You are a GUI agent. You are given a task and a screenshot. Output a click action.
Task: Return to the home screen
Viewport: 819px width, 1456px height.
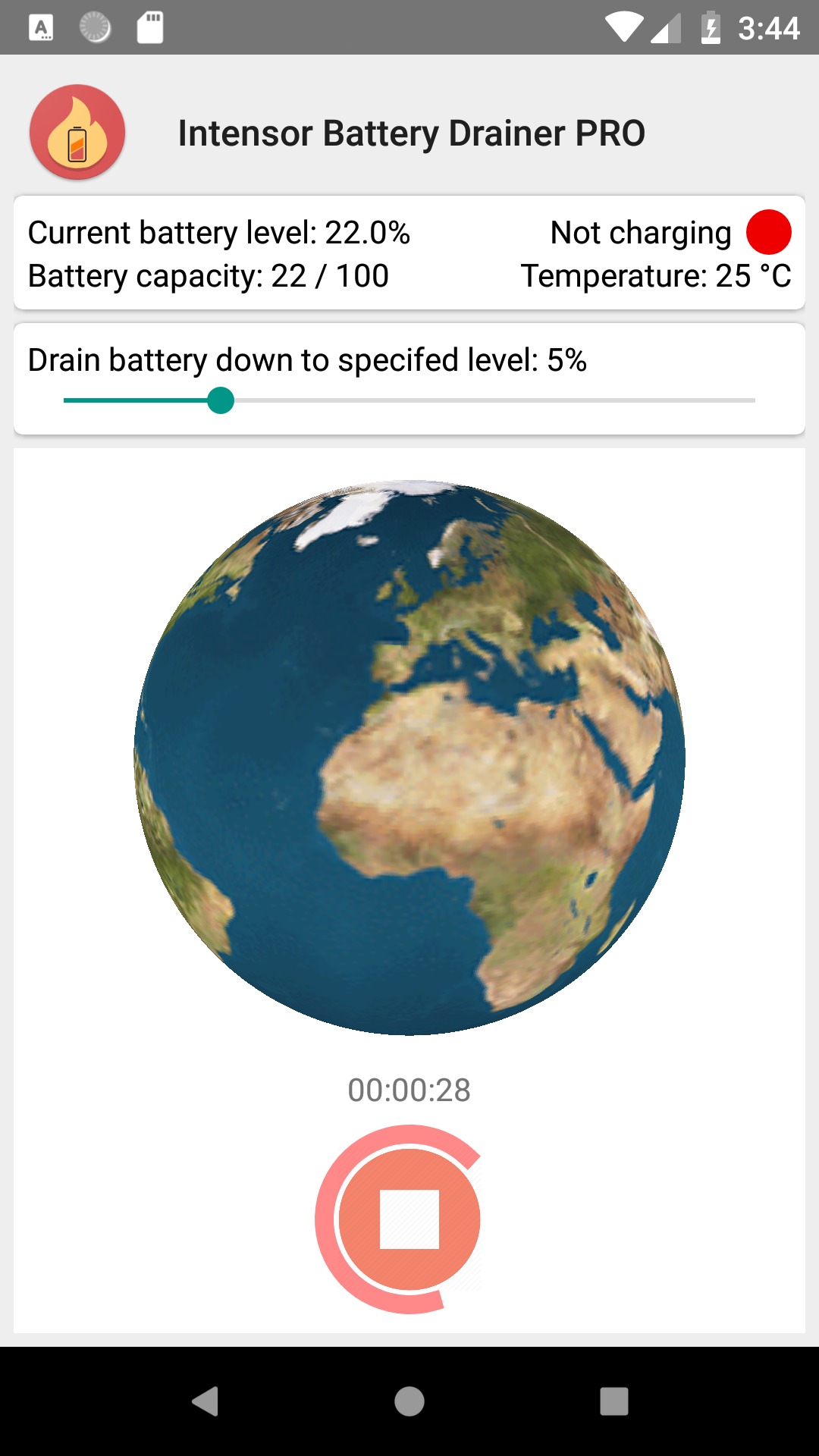tap(409, 1401)
